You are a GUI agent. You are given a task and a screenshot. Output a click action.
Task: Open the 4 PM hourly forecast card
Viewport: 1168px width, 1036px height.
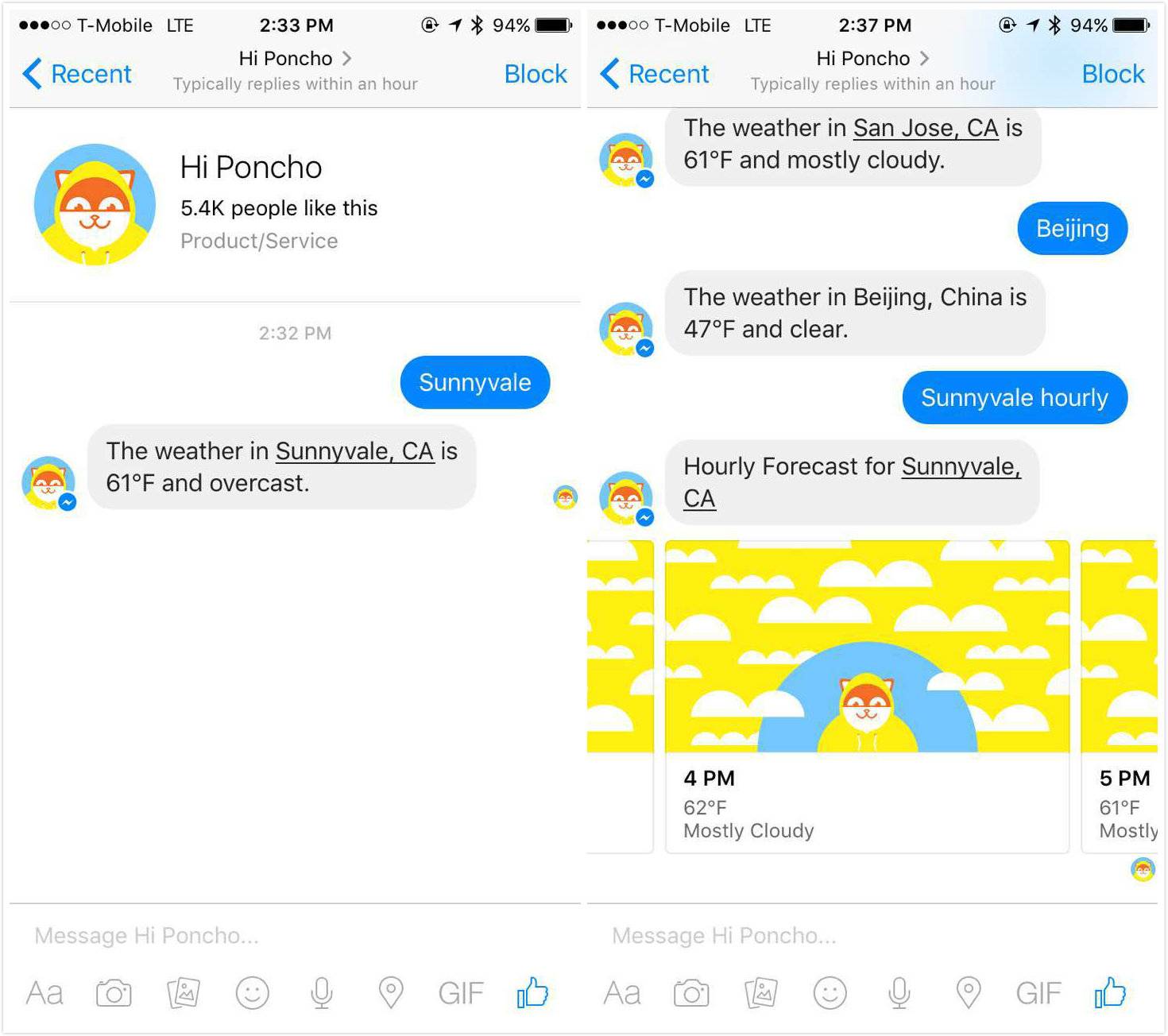(867, 696)
